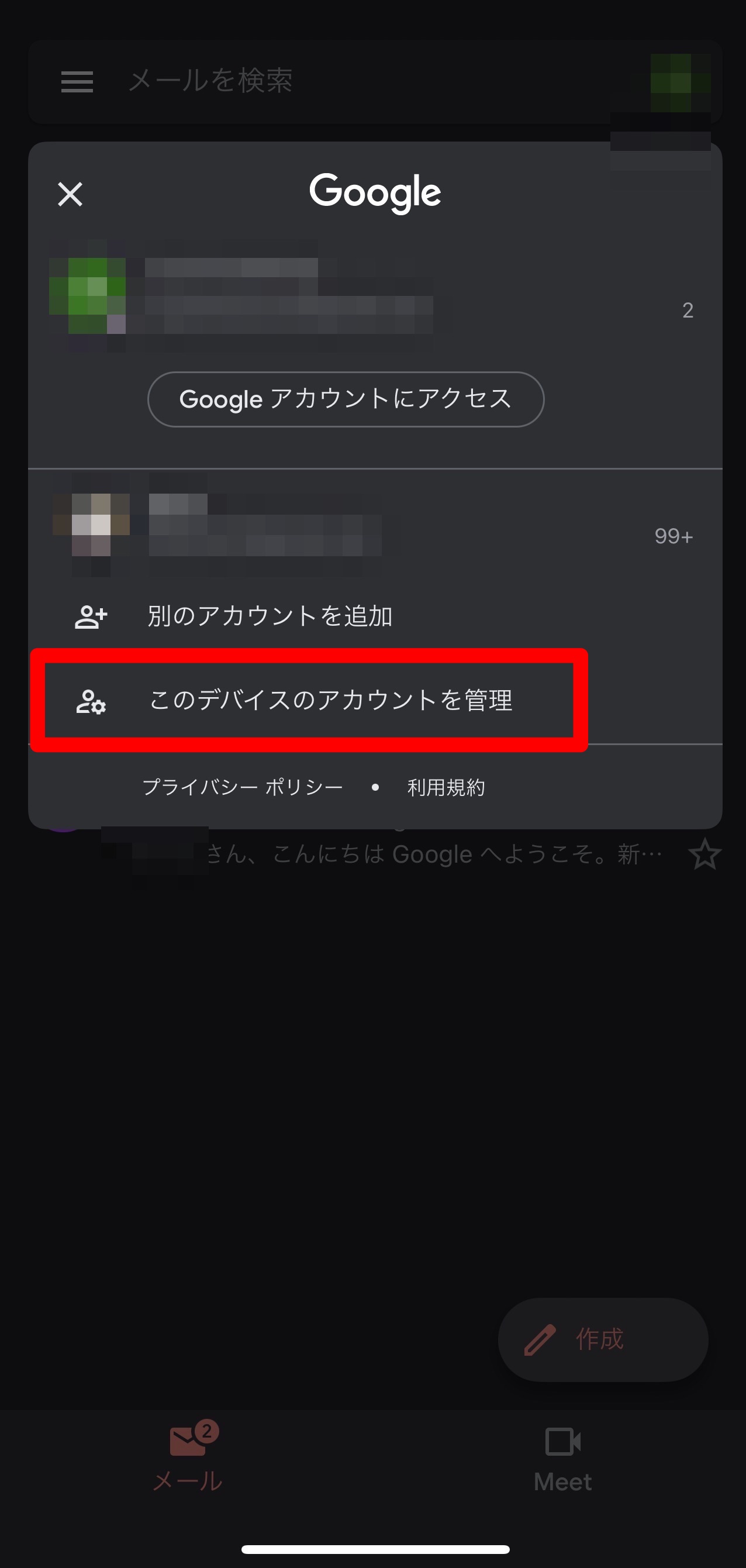Open the 利用規約 link

[x=446, y=788]
